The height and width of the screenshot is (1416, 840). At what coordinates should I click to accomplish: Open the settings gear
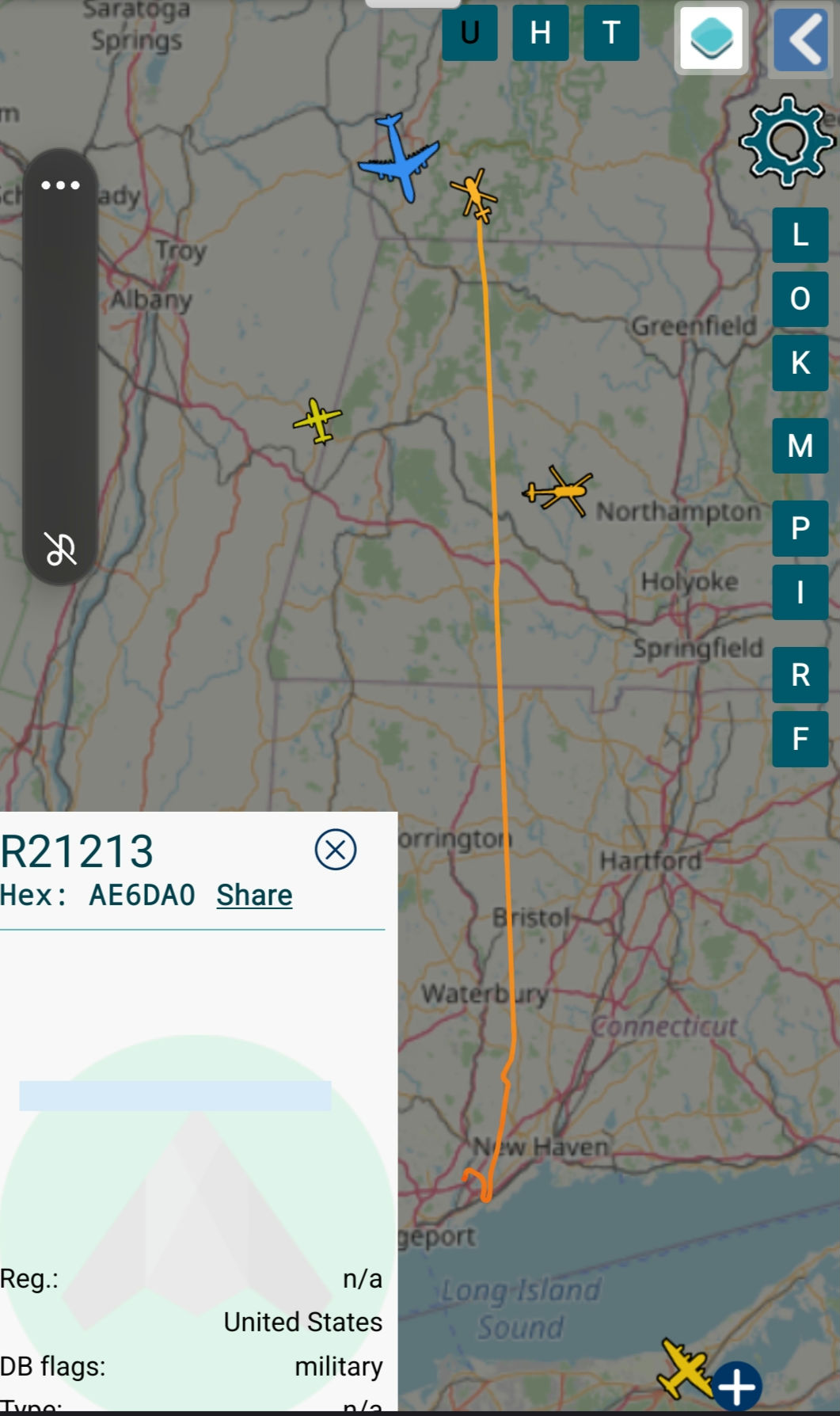(x=787, y=142)
